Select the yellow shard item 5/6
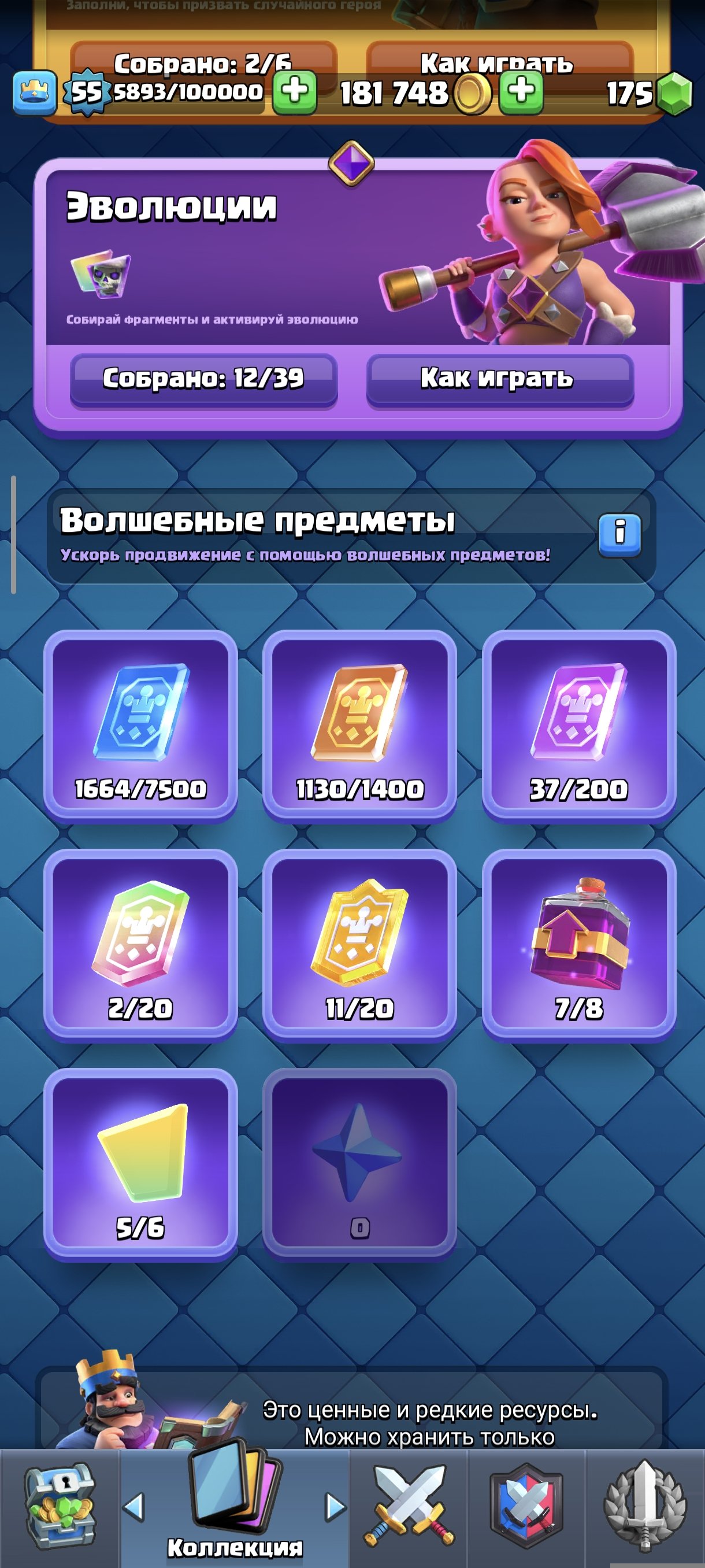 pos(140,1163)
